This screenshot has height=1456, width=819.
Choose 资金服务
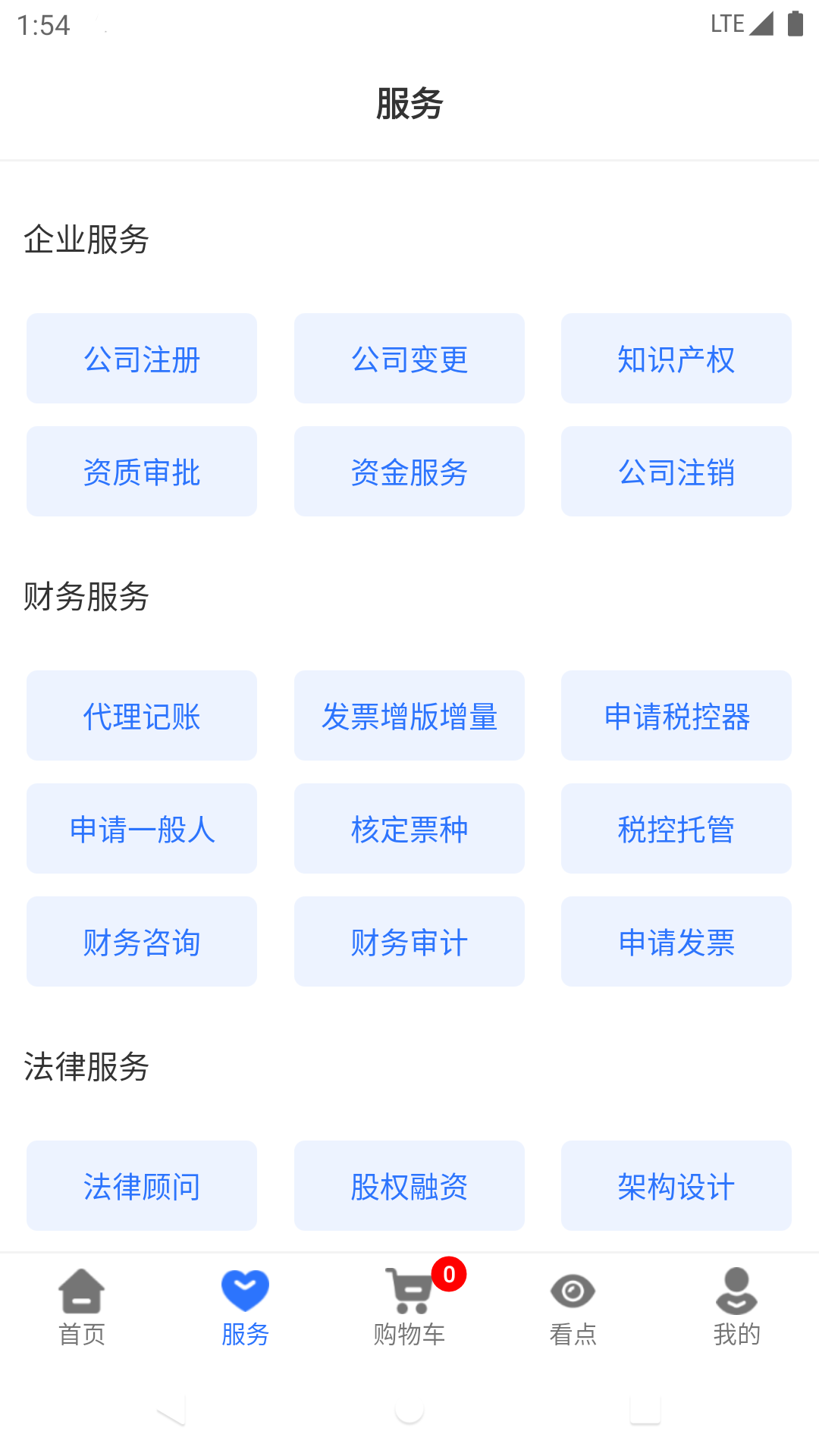coord(409,472)
